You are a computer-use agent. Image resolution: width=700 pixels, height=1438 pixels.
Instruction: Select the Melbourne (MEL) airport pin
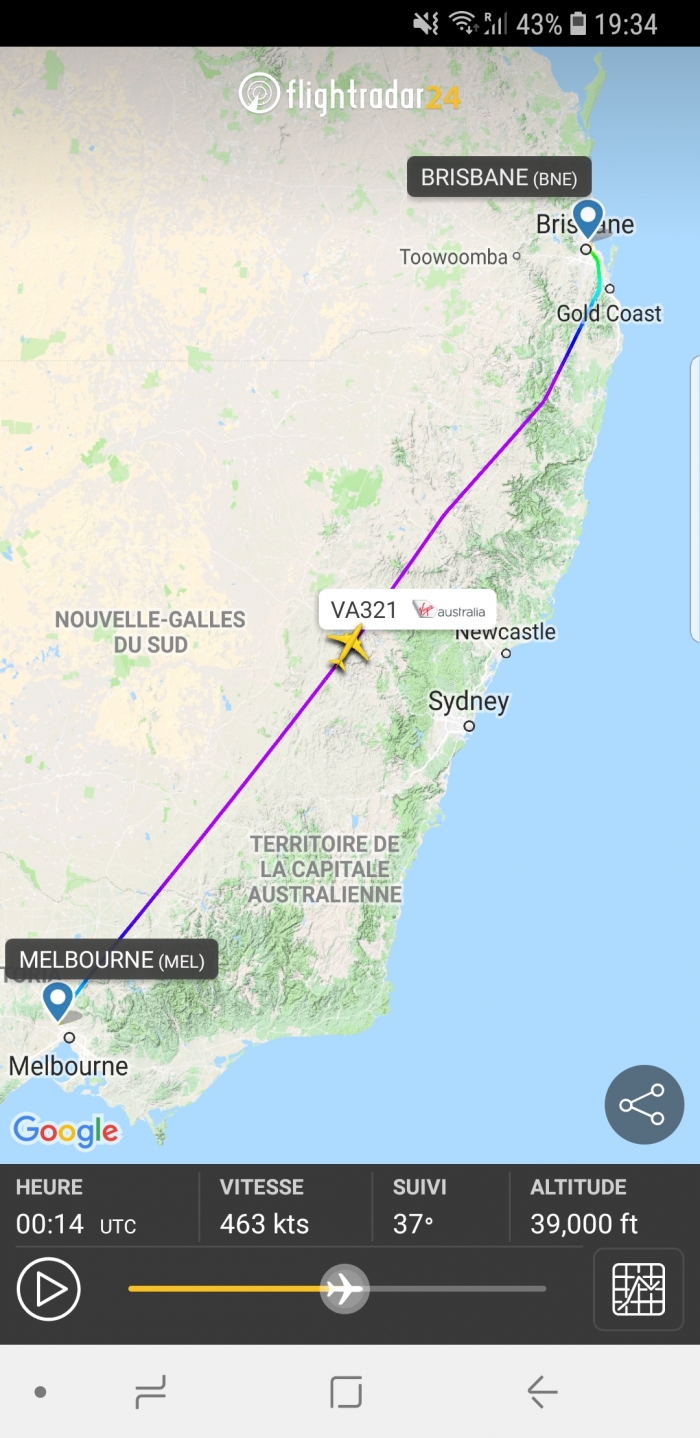pyautogui.click(x=58, y=999)
